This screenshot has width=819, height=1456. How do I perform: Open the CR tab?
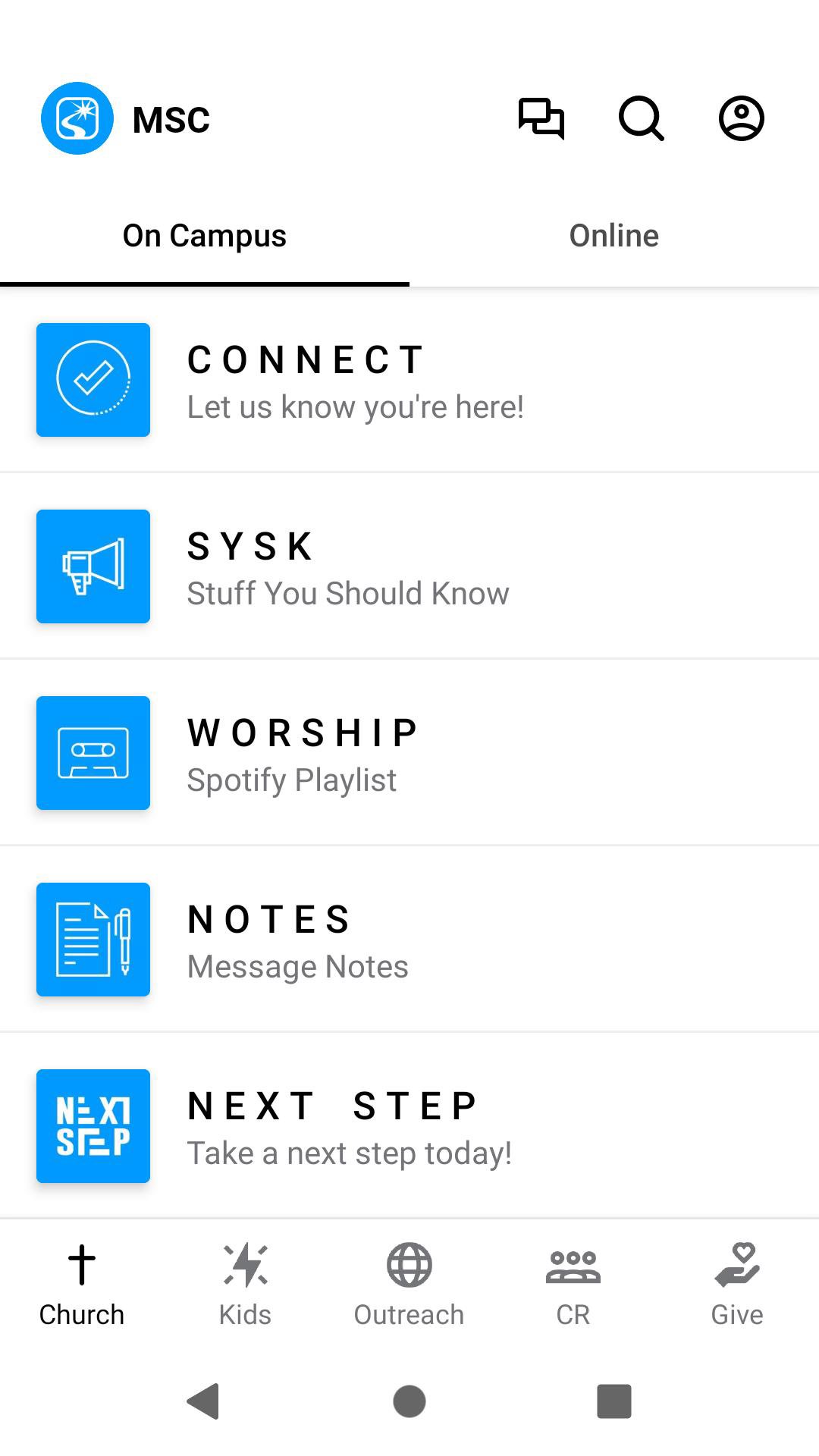[x=573, y=1285]
